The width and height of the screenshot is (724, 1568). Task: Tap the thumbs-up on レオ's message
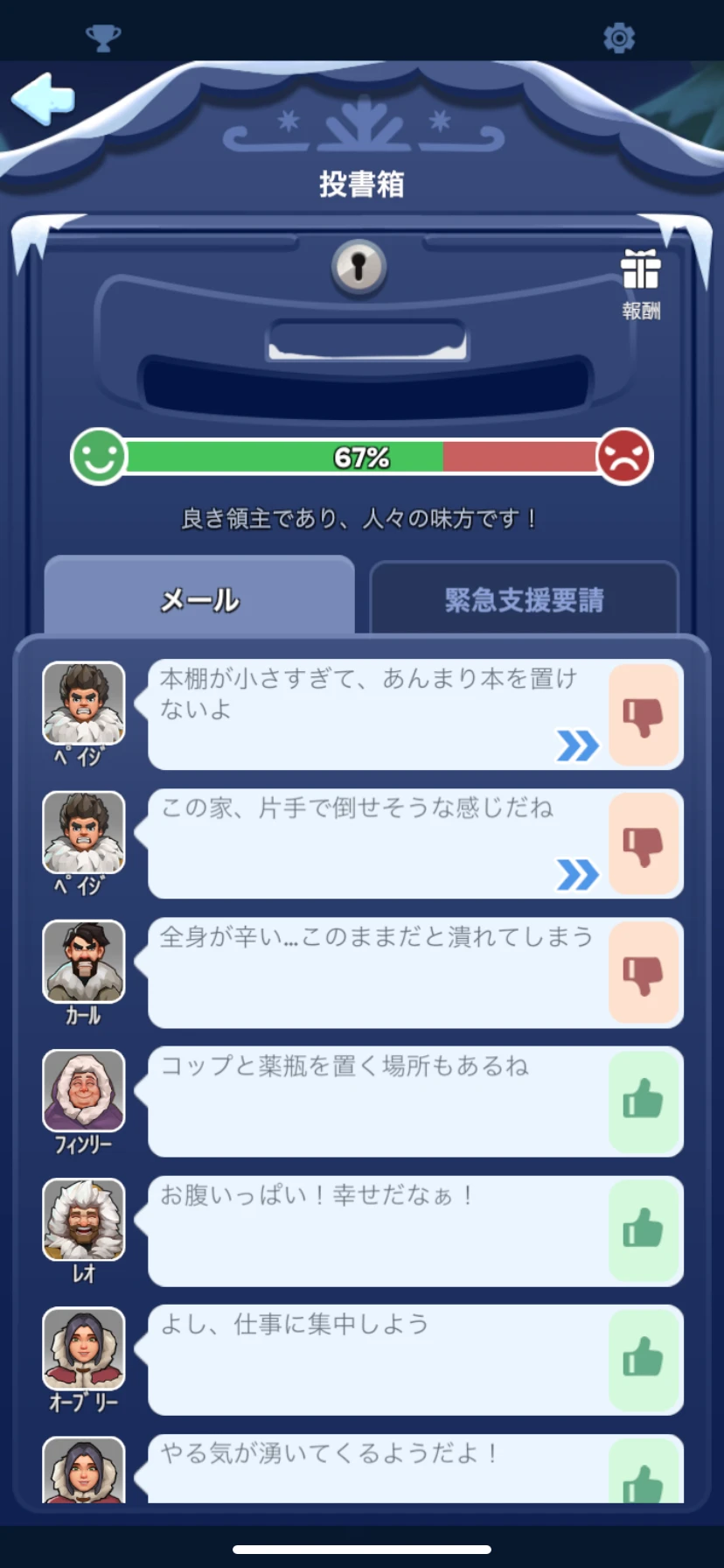(644, 1229)
